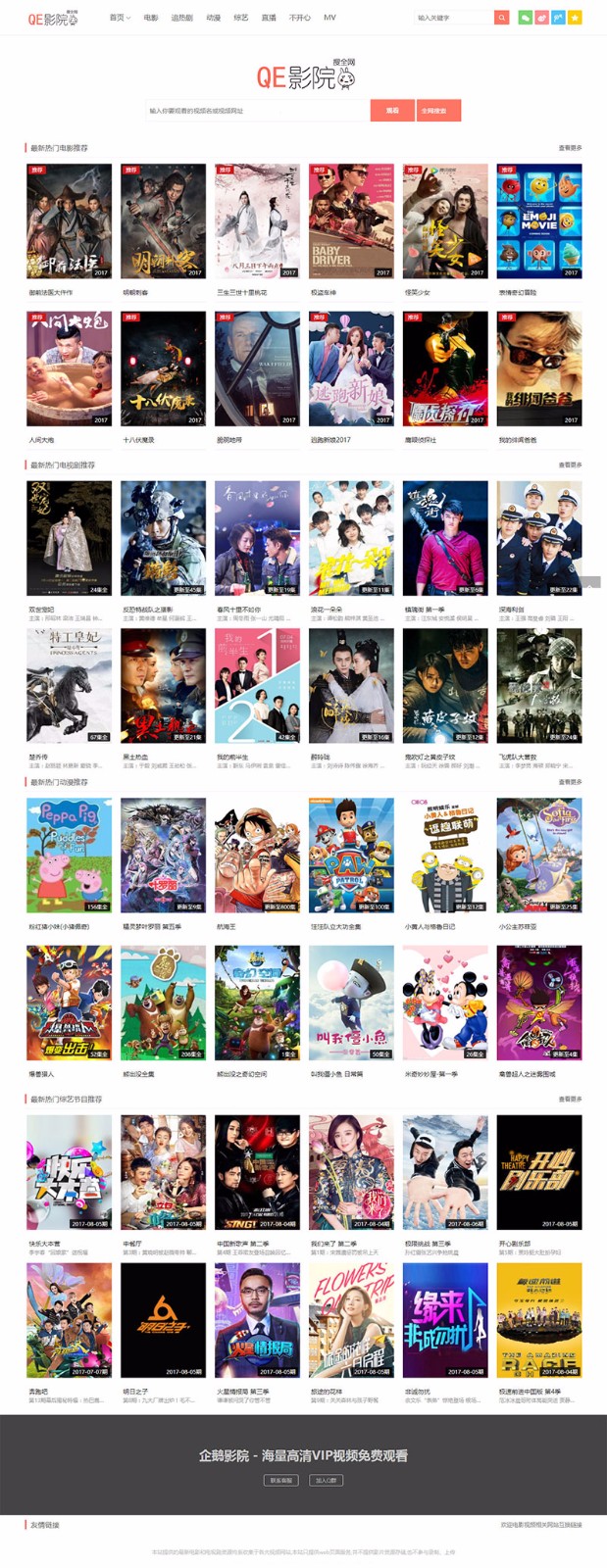The height and width of the screenshot is (1568, 607).
Task: Open the 楚乔传 TV series card
Action: tap(69, 685)
